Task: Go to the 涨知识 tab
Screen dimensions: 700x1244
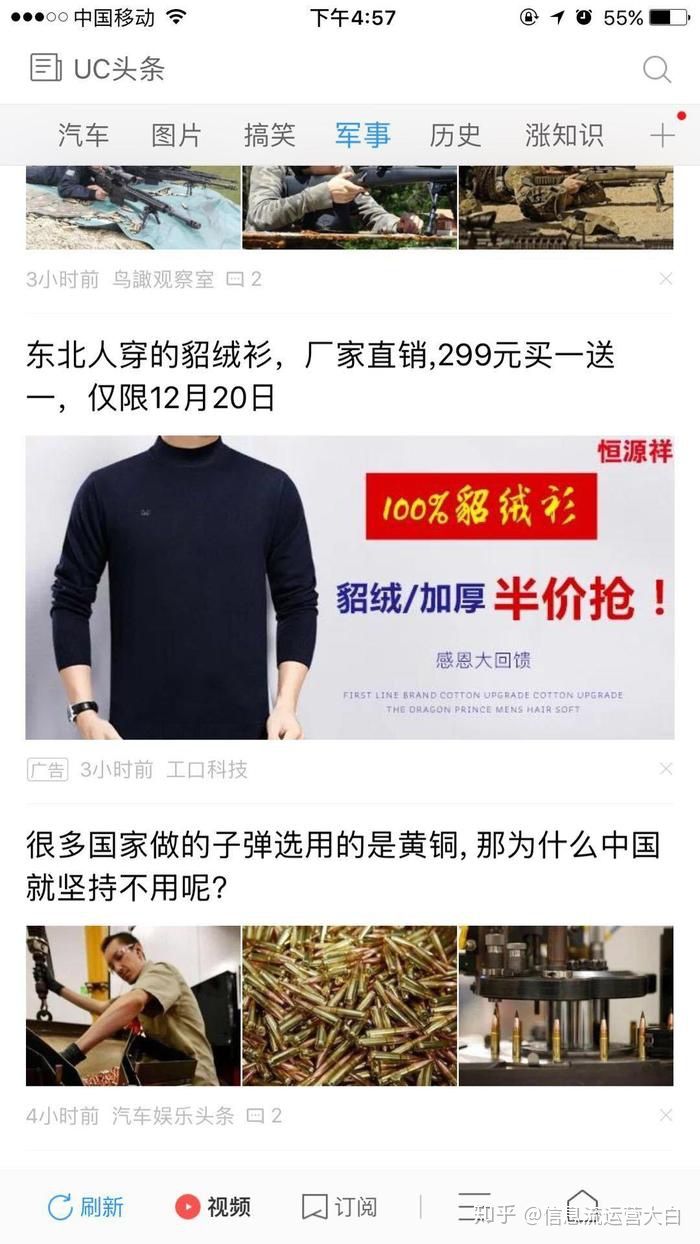Action: (x=564, y=135)
